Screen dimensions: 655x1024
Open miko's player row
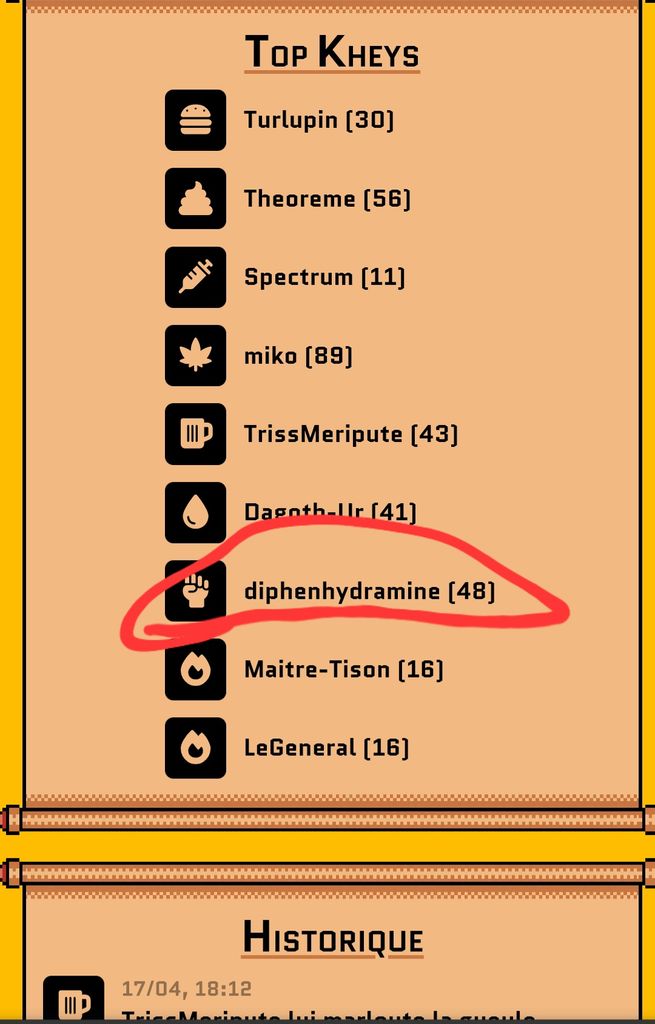click(x=298, y=355)
